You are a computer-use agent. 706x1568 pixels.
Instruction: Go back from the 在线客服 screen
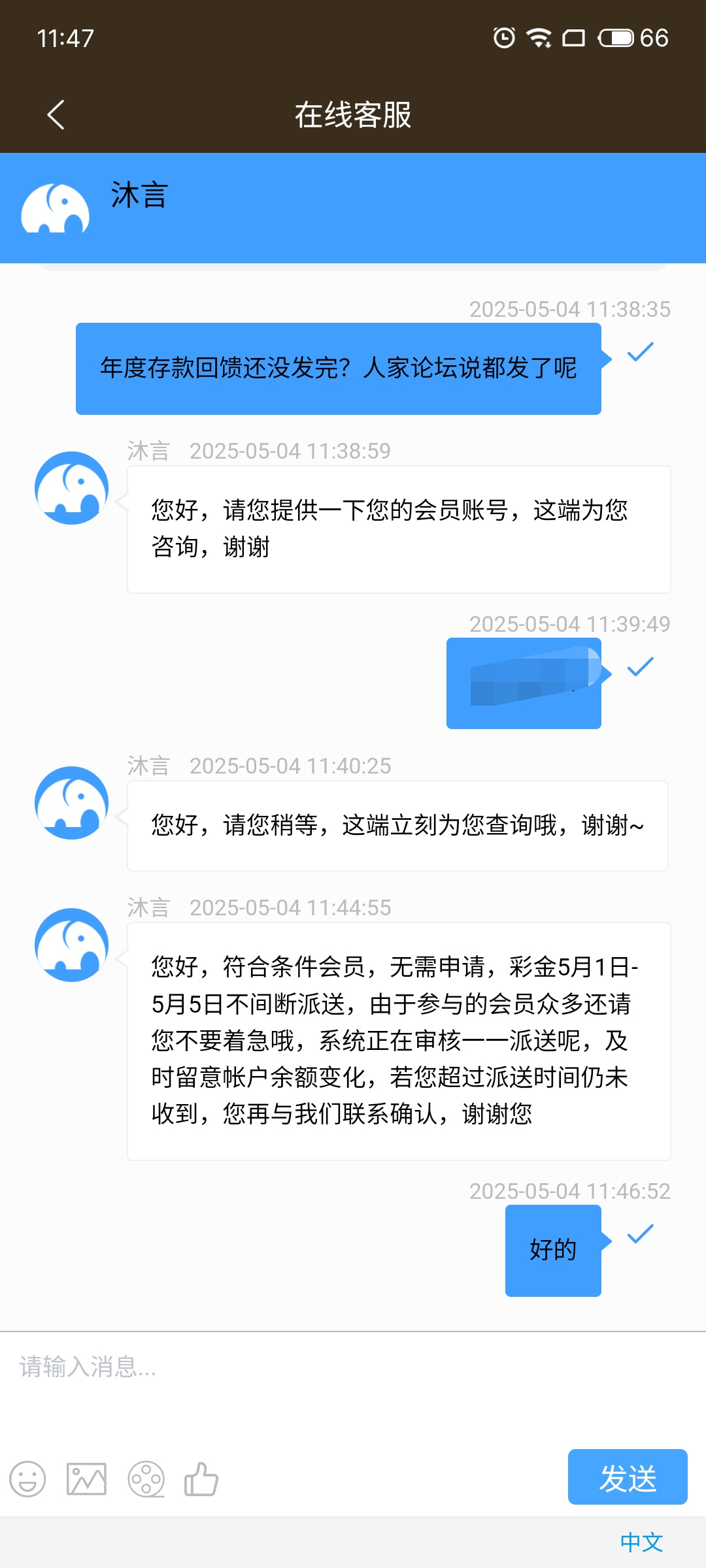point(56,115)
